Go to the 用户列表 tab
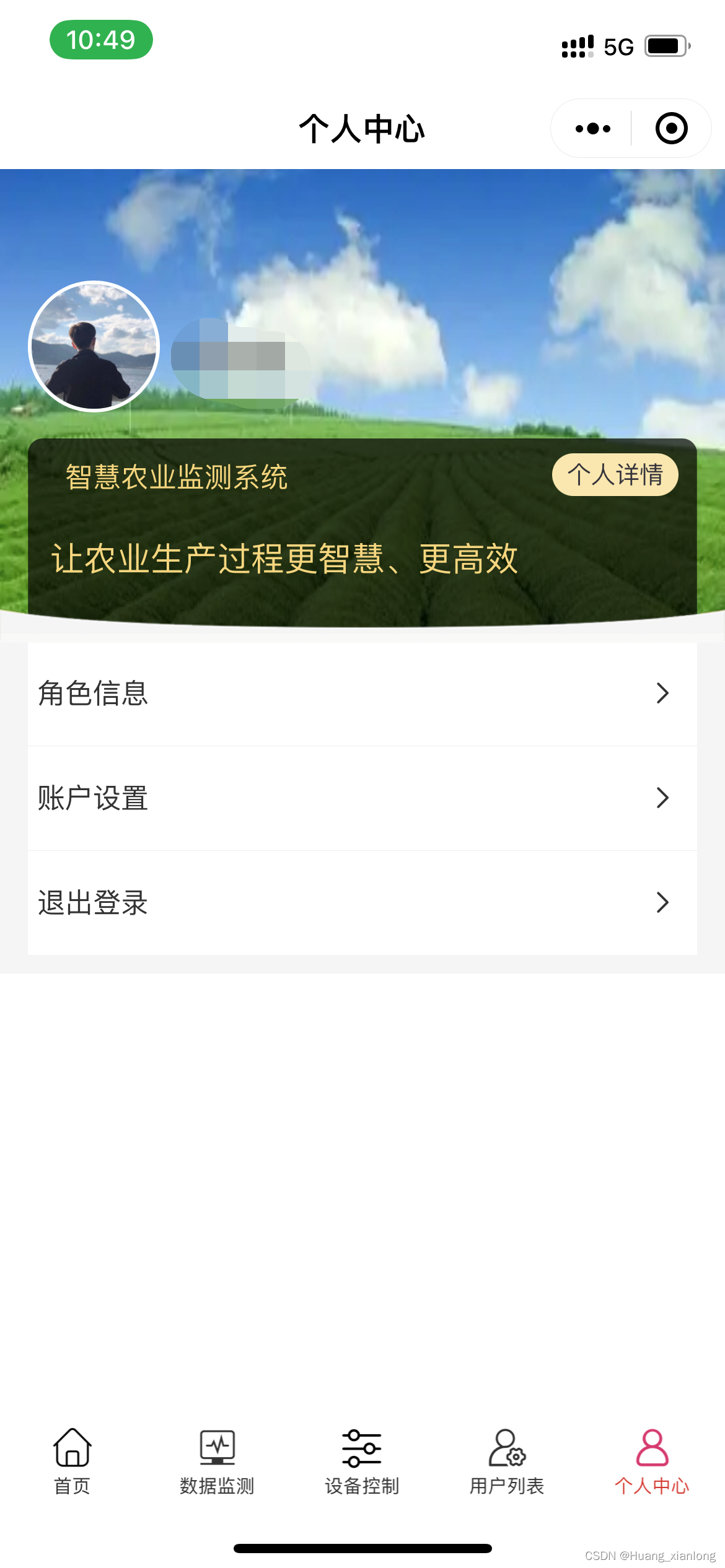 tap(507, 1461)
